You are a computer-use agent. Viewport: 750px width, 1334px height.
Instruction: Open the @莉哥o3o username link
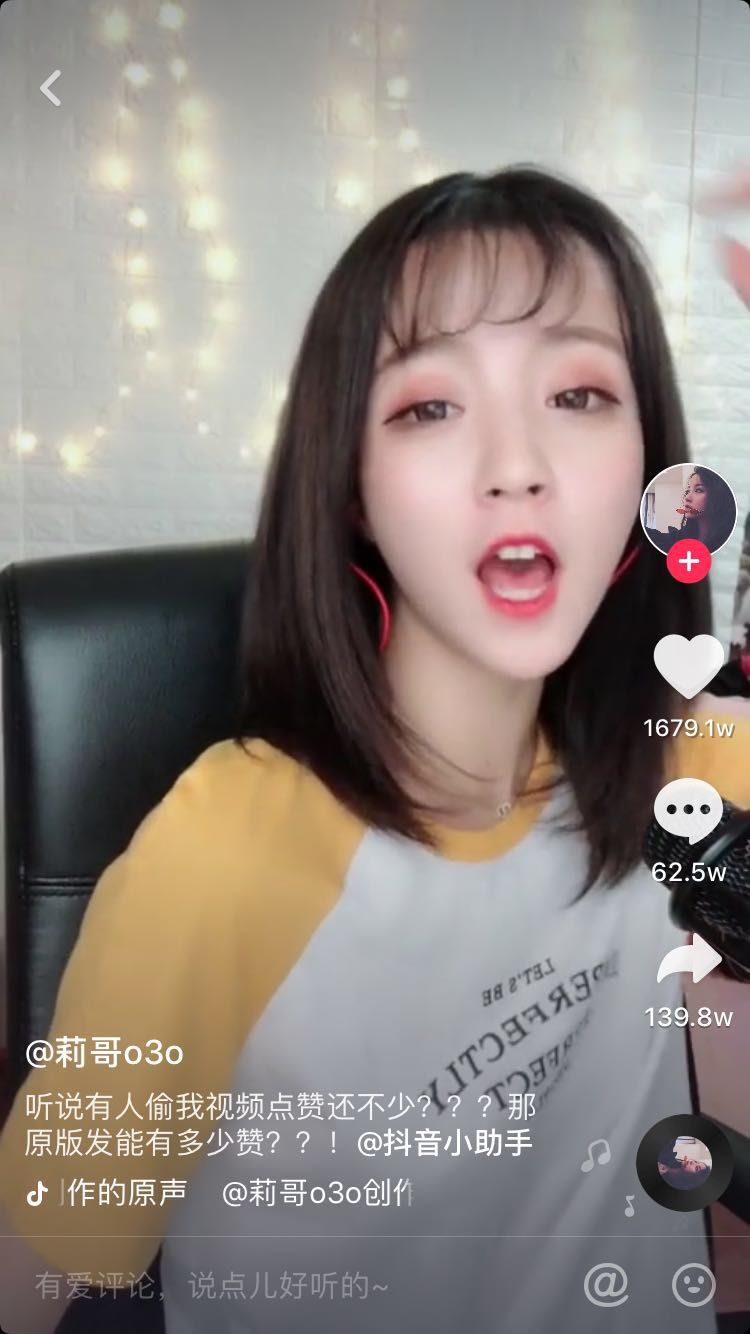point(104,1053)
